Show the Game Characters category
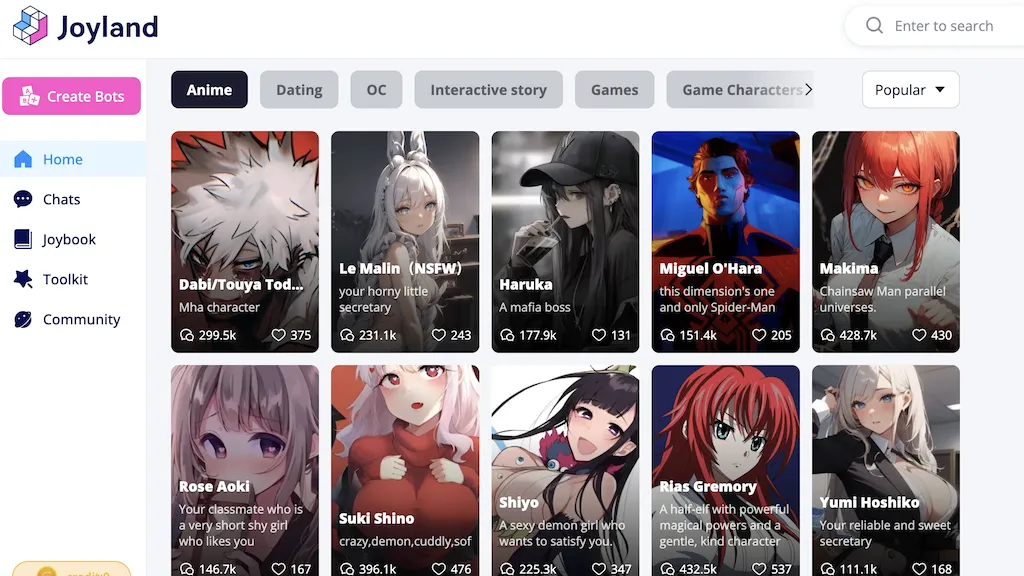Screen dimensions: 1024x576 [738, 90]
